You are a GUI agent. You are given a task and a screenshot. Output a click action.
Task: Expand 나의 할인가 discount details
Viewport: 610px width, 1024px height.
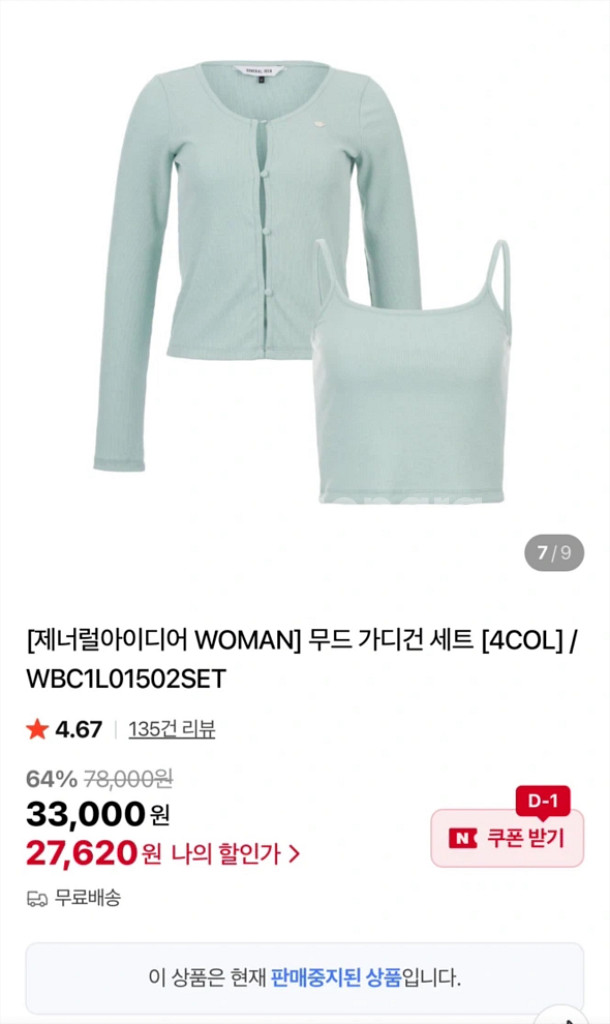(x=235, y=854)
